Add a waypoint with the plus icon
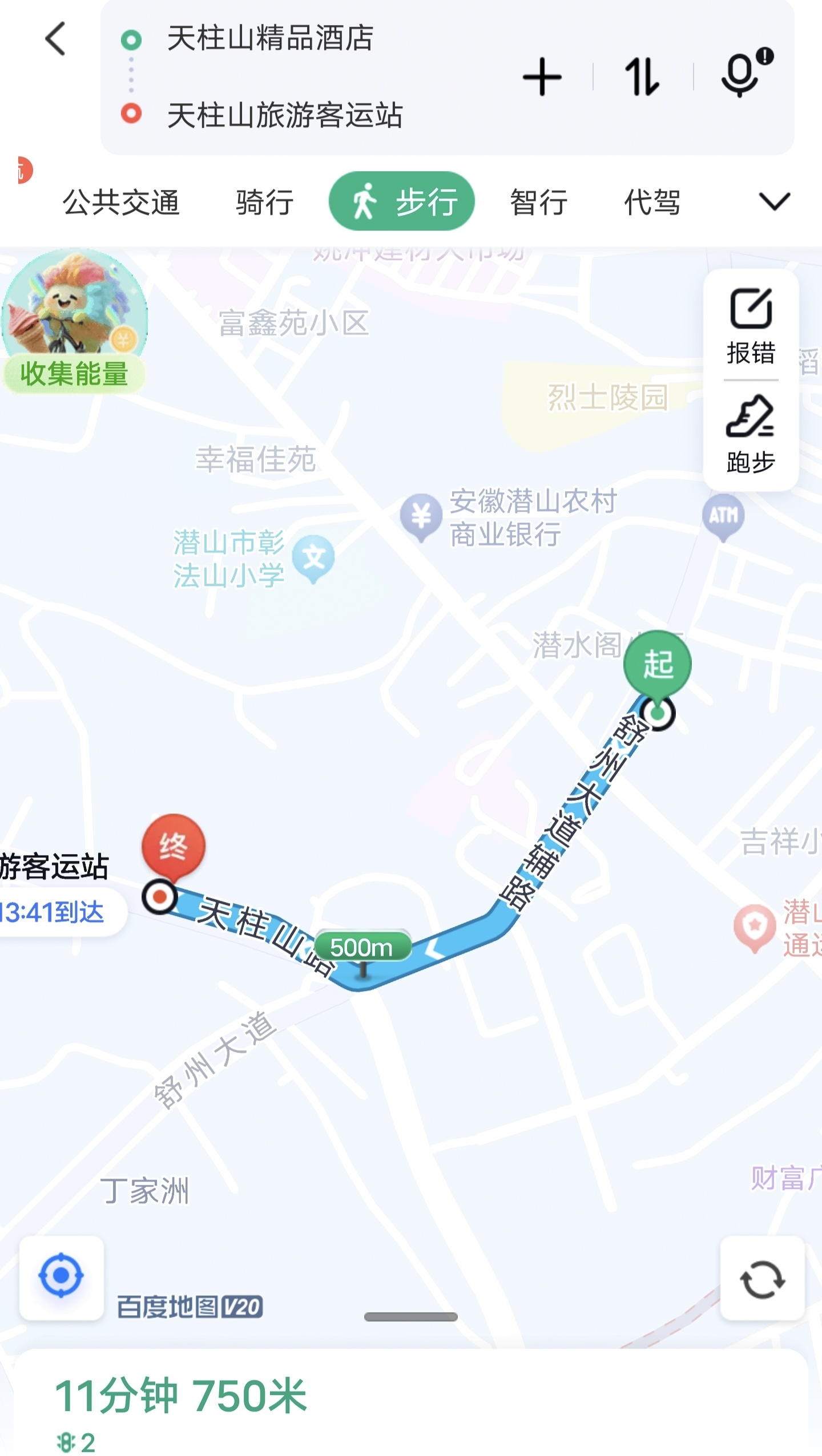 tap(542, 77)
